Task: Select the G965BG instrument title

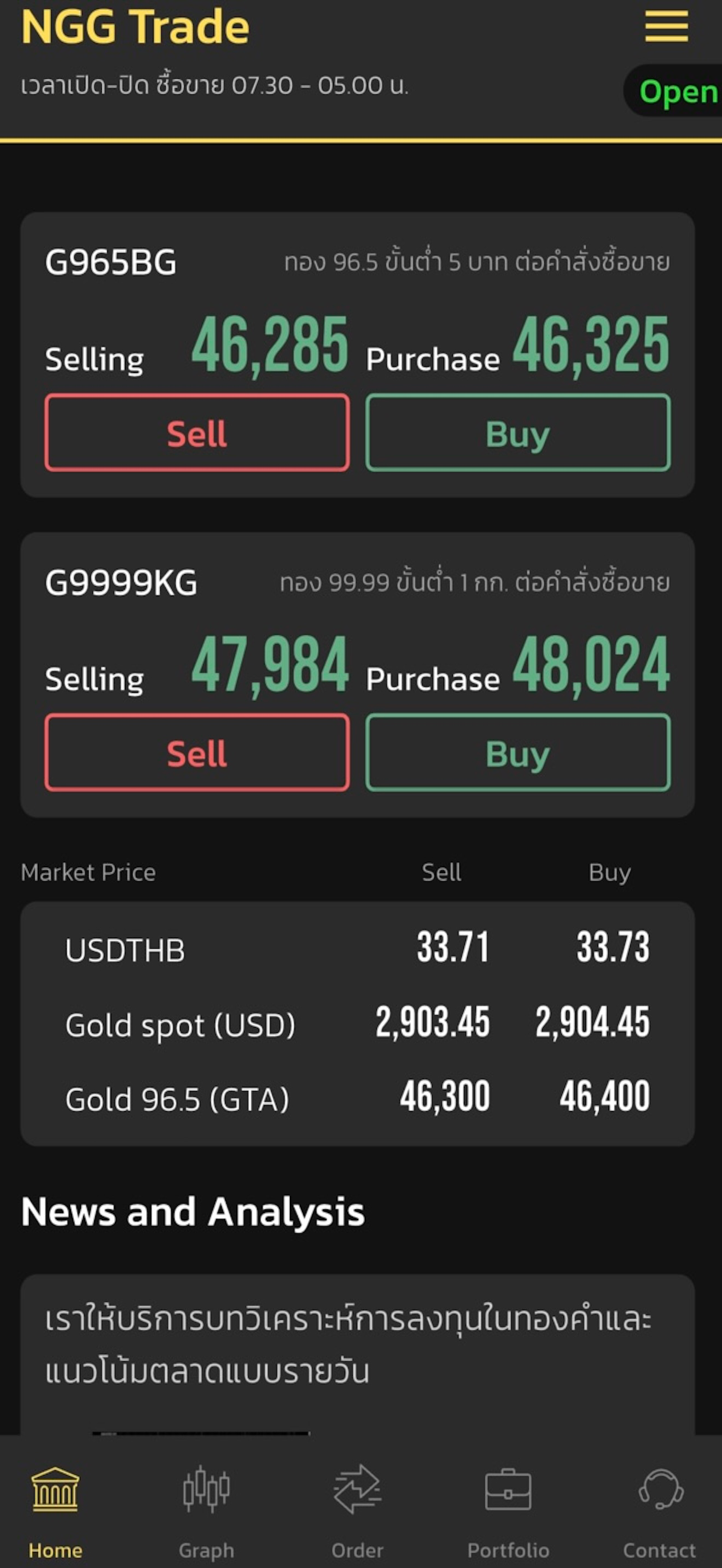Action: coord(110,263)
